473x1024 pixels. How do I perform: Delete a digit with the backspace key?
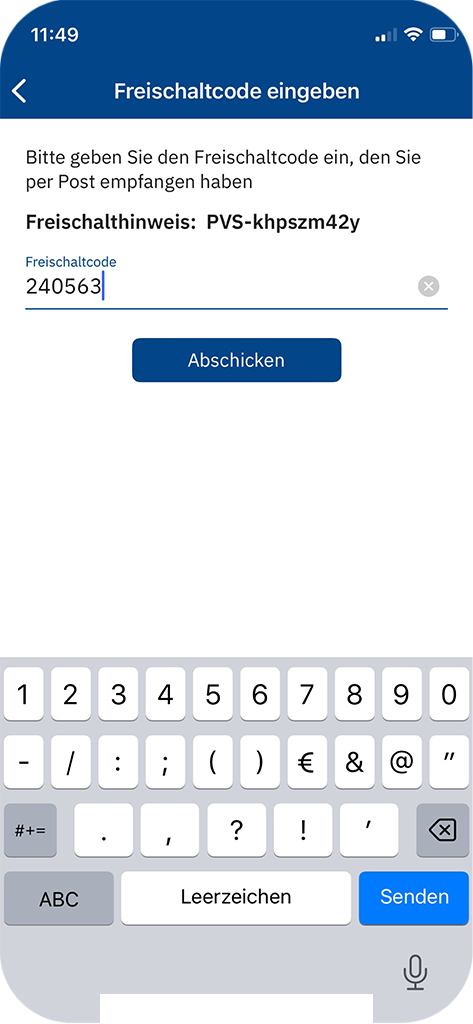(442, 830)
